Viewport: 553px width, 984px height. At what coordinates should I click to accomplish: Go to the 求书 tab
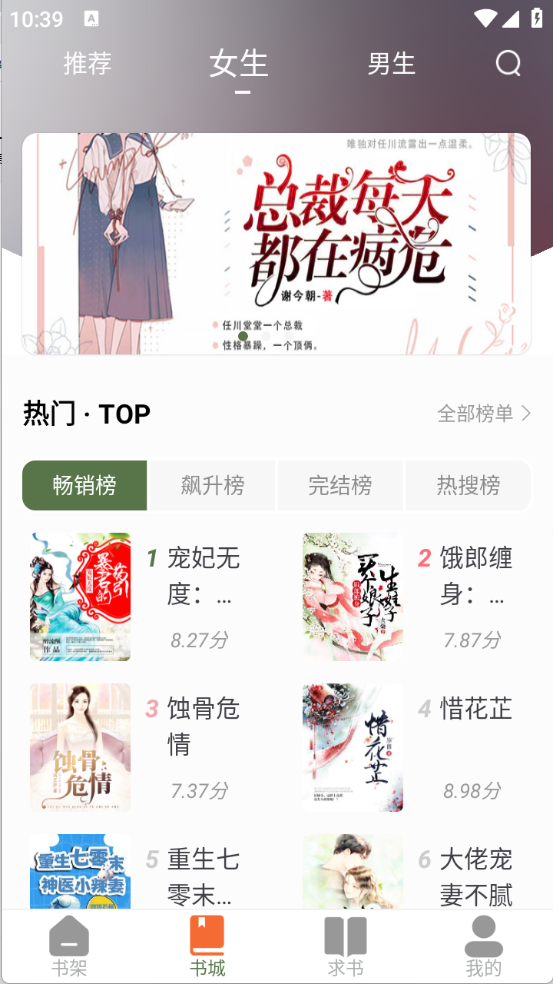(345, 946)
